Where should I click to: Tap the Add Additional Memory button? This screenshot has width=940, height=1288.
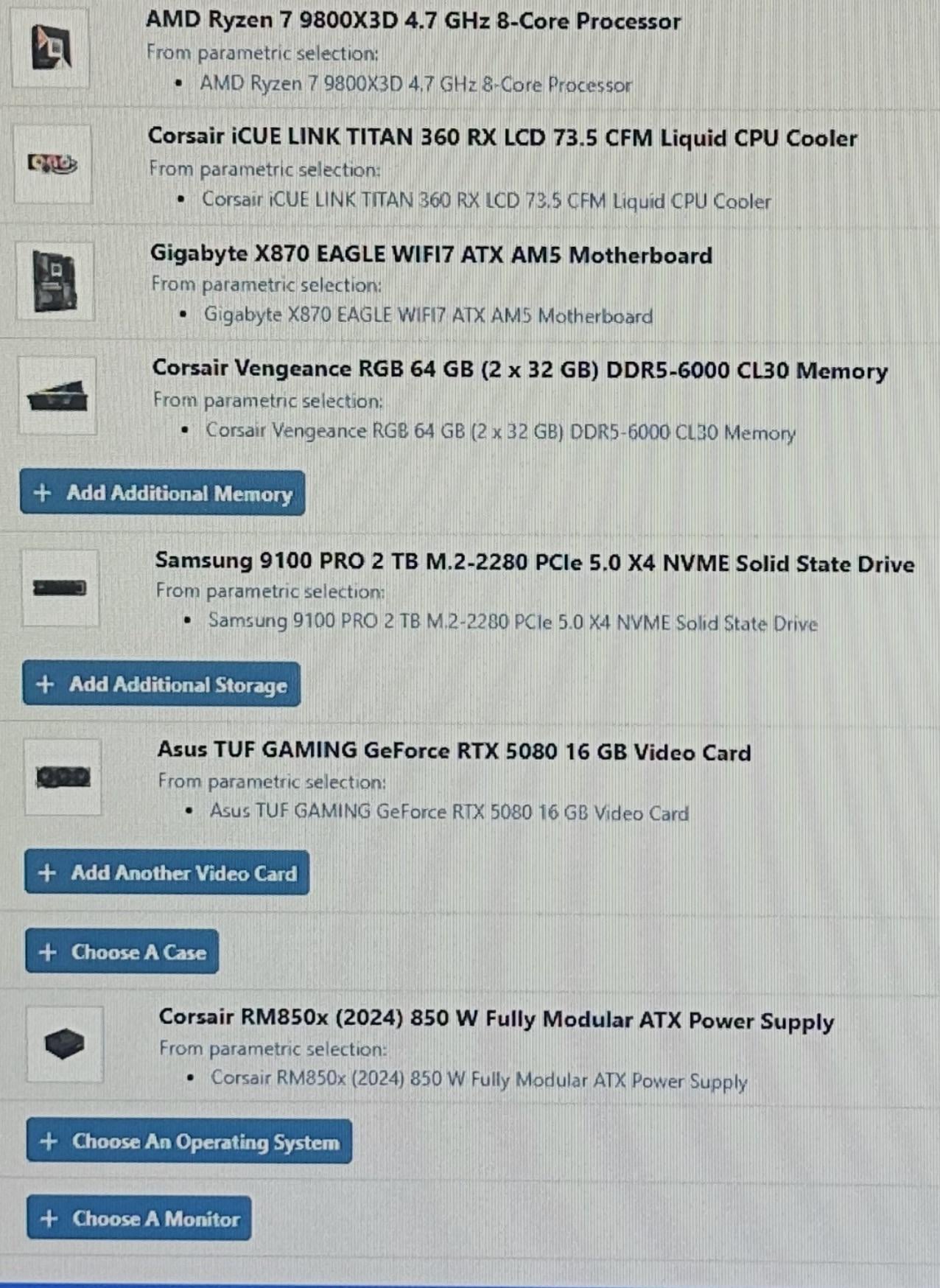[x=162, y=493]
